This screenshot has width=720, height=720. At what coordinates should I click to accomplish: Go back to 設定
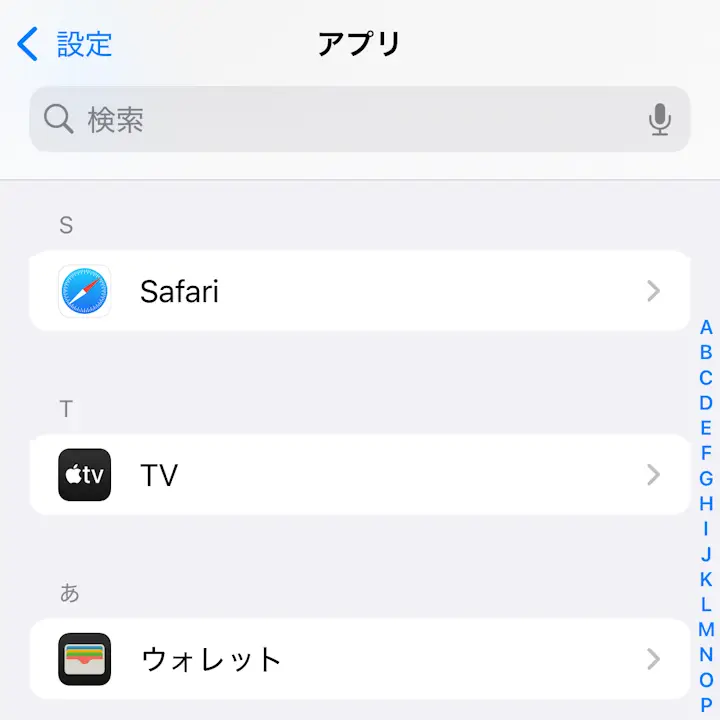[x=65, y=44]
